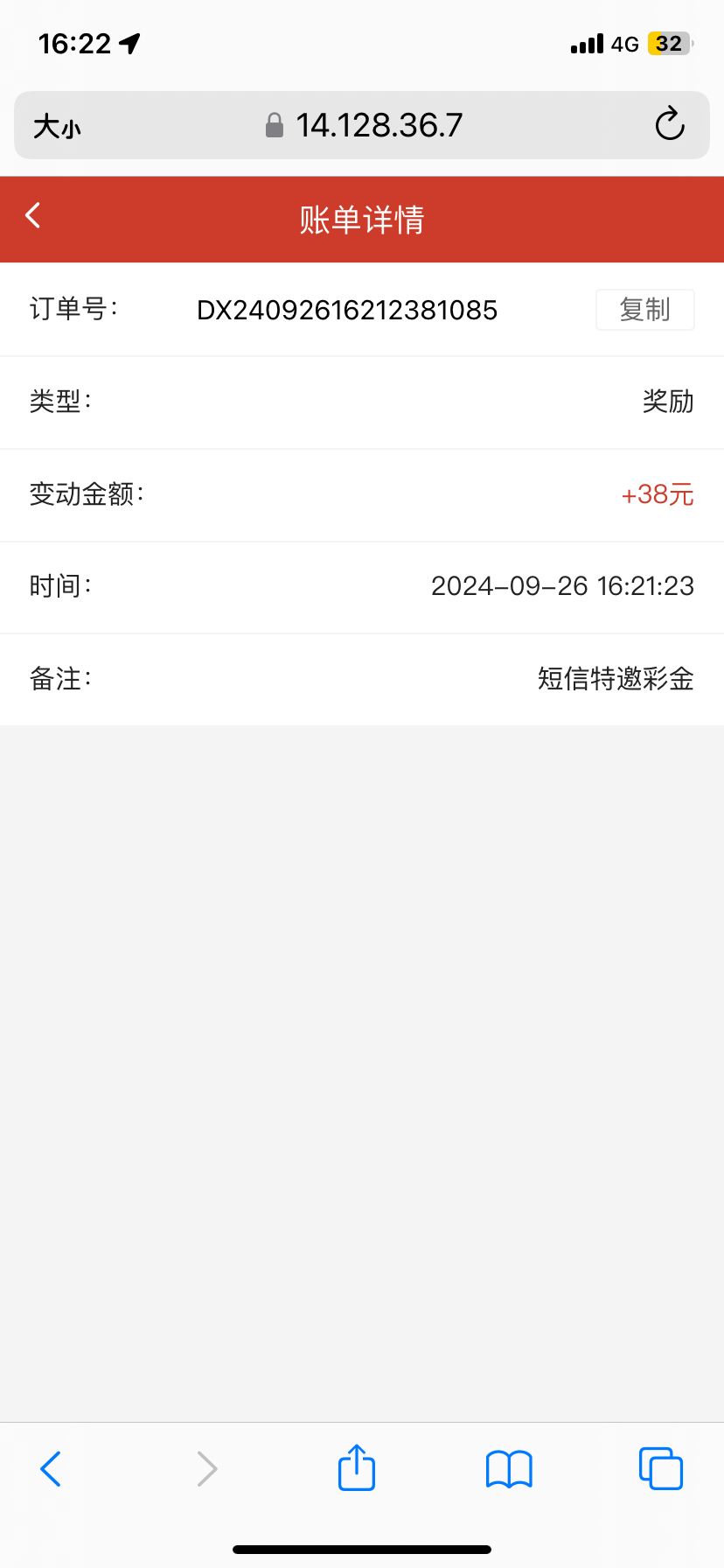Go back from the 账单详情 page
This screenshot has height=1568, width=724.
[33, 215]
